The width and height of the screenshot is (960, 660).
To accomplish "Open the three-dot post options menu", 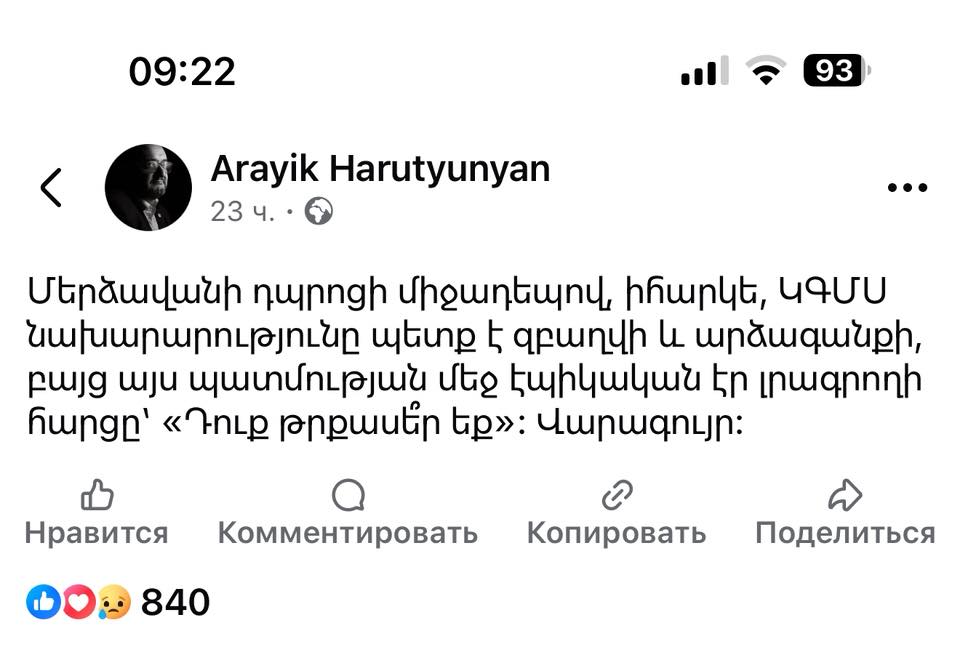I will (x=907, y=188).
